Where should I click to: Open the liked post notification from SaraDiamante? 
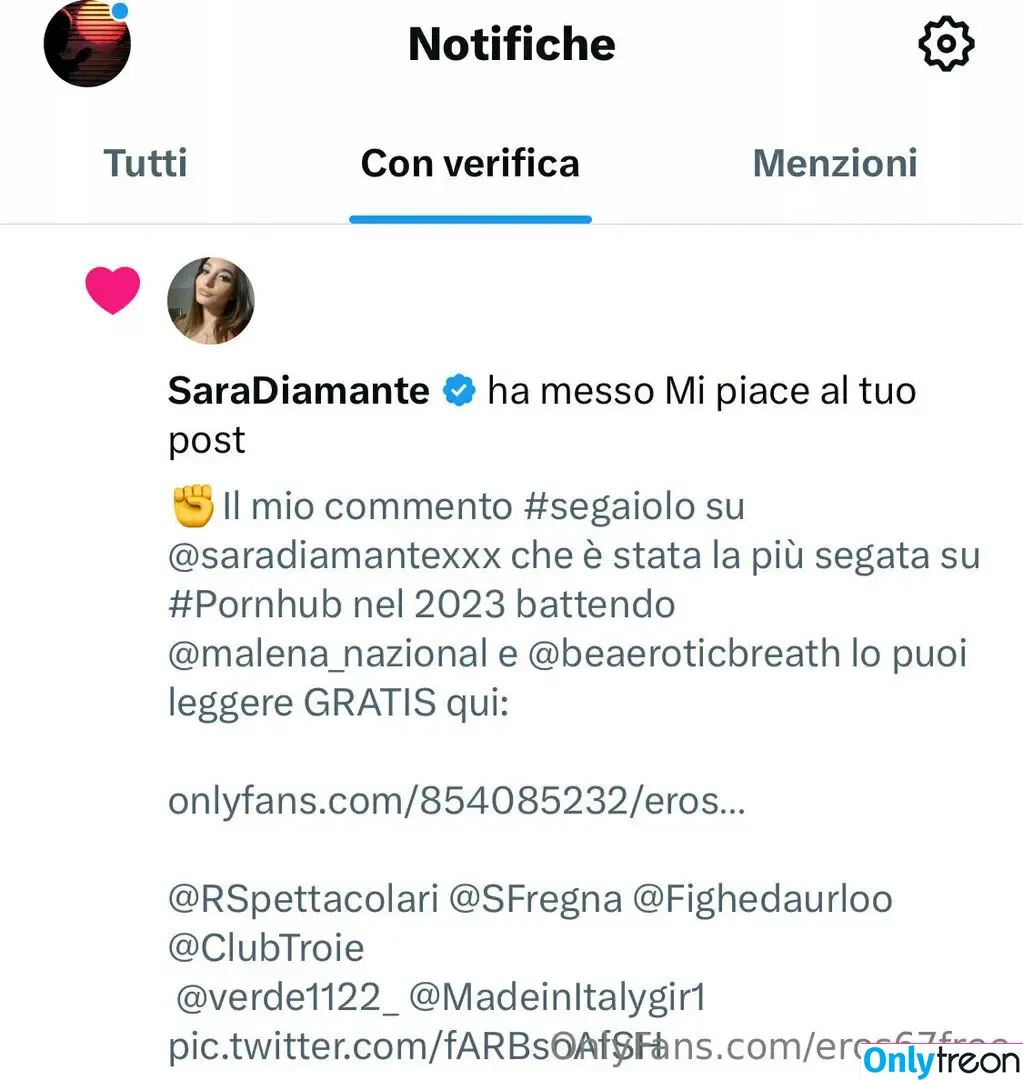pyautogui.click(x=570, y=600)
